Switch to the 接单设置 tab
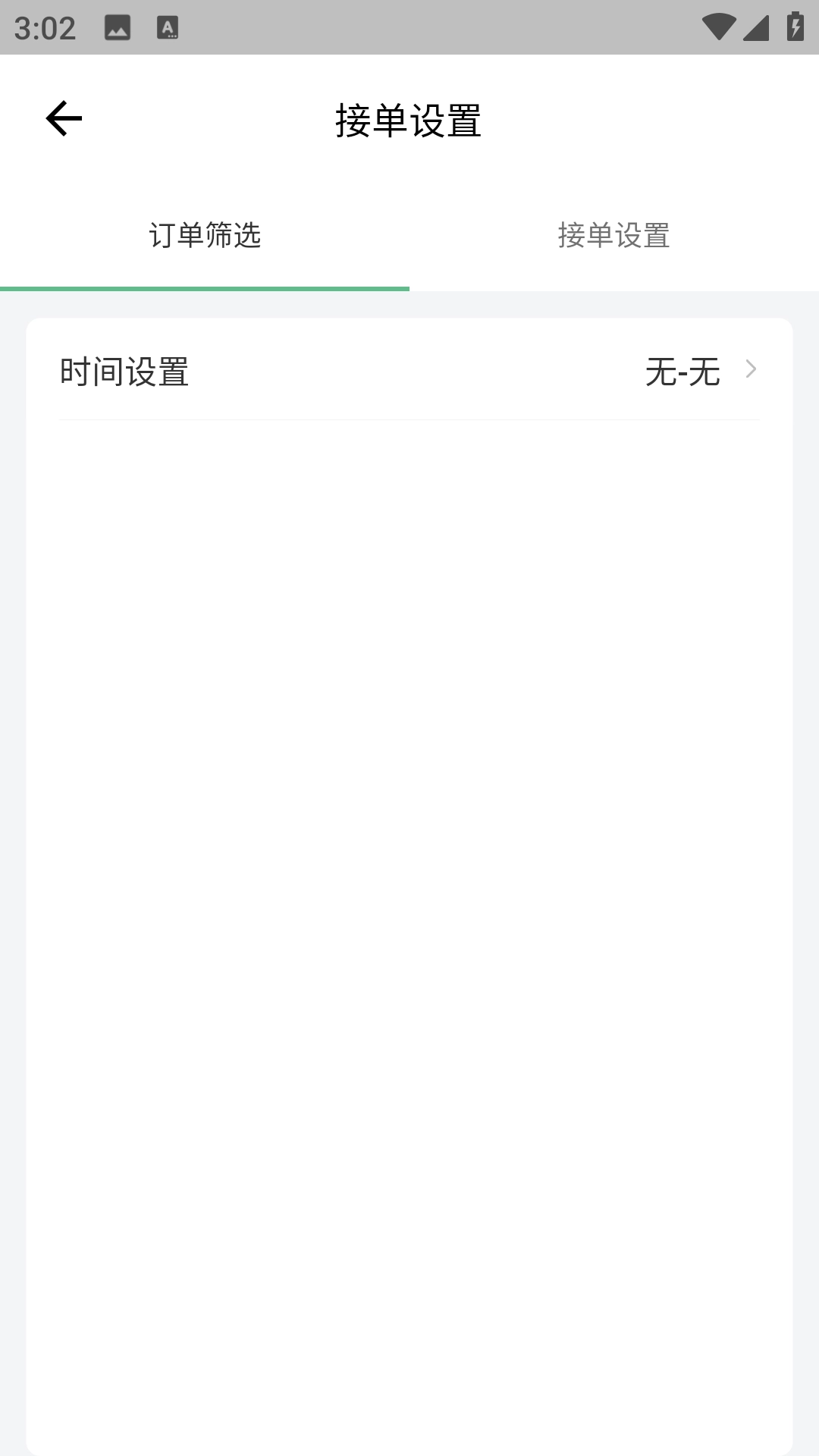 point(614,236)
